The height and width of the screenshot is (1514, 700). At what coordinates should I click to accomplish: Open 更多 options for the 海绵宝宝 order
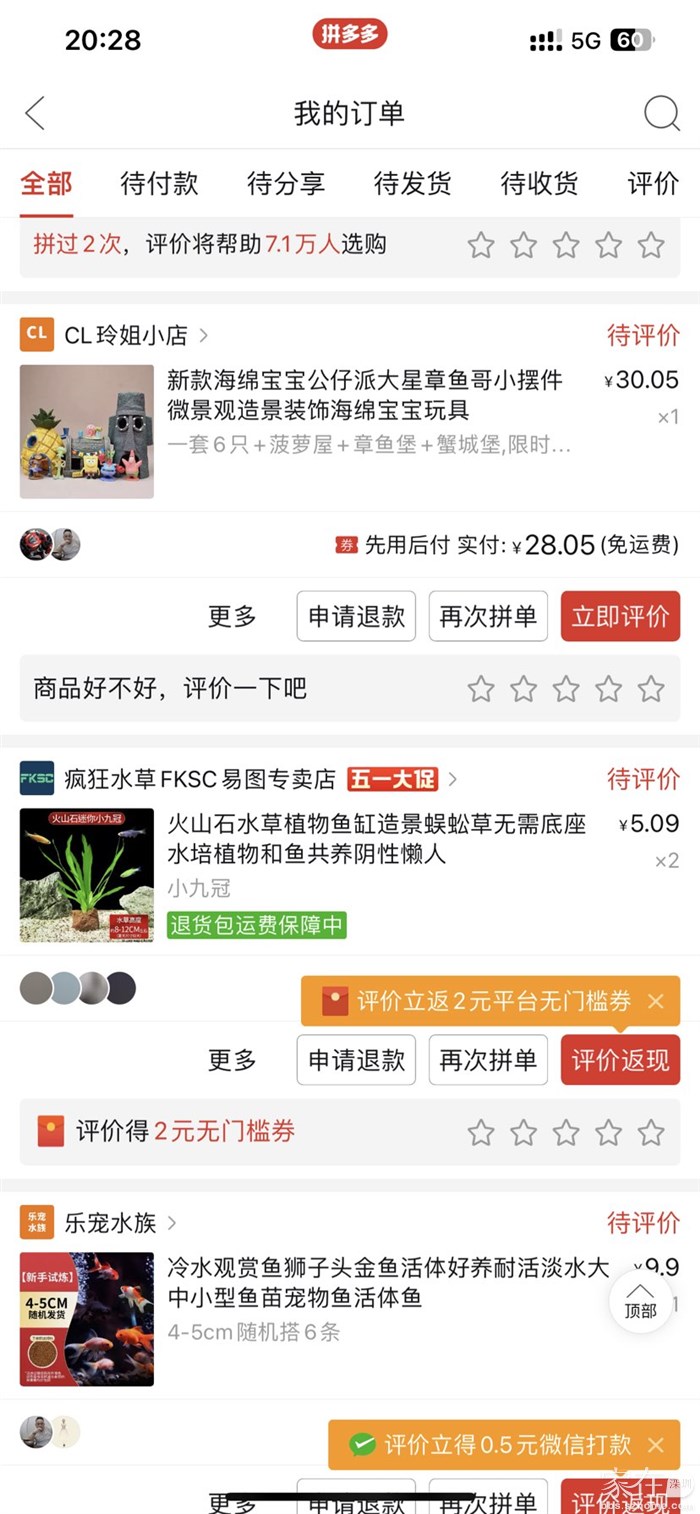232,616
